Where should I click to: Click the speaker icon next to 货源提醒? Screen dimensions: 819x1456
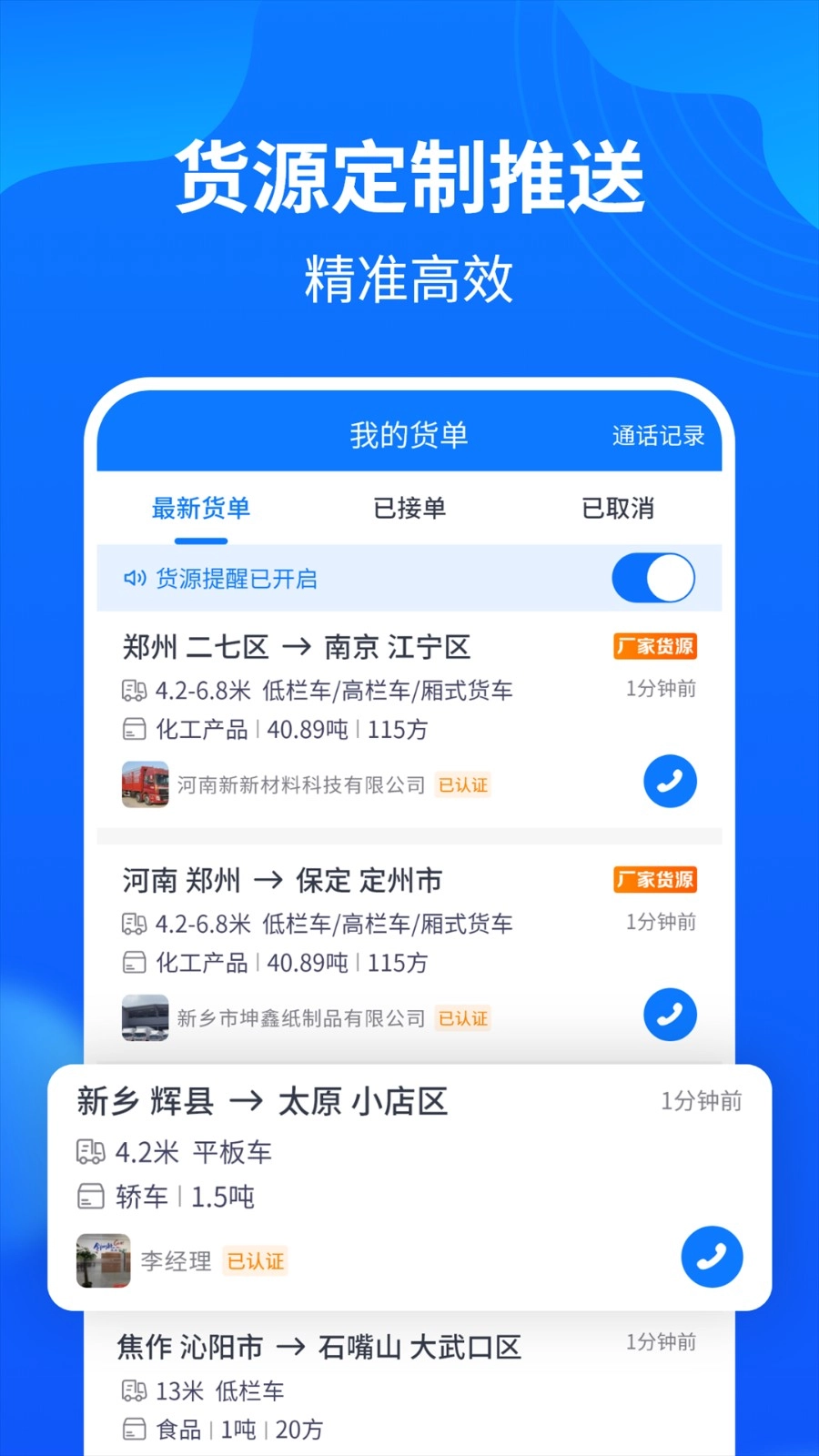point(133,578)
